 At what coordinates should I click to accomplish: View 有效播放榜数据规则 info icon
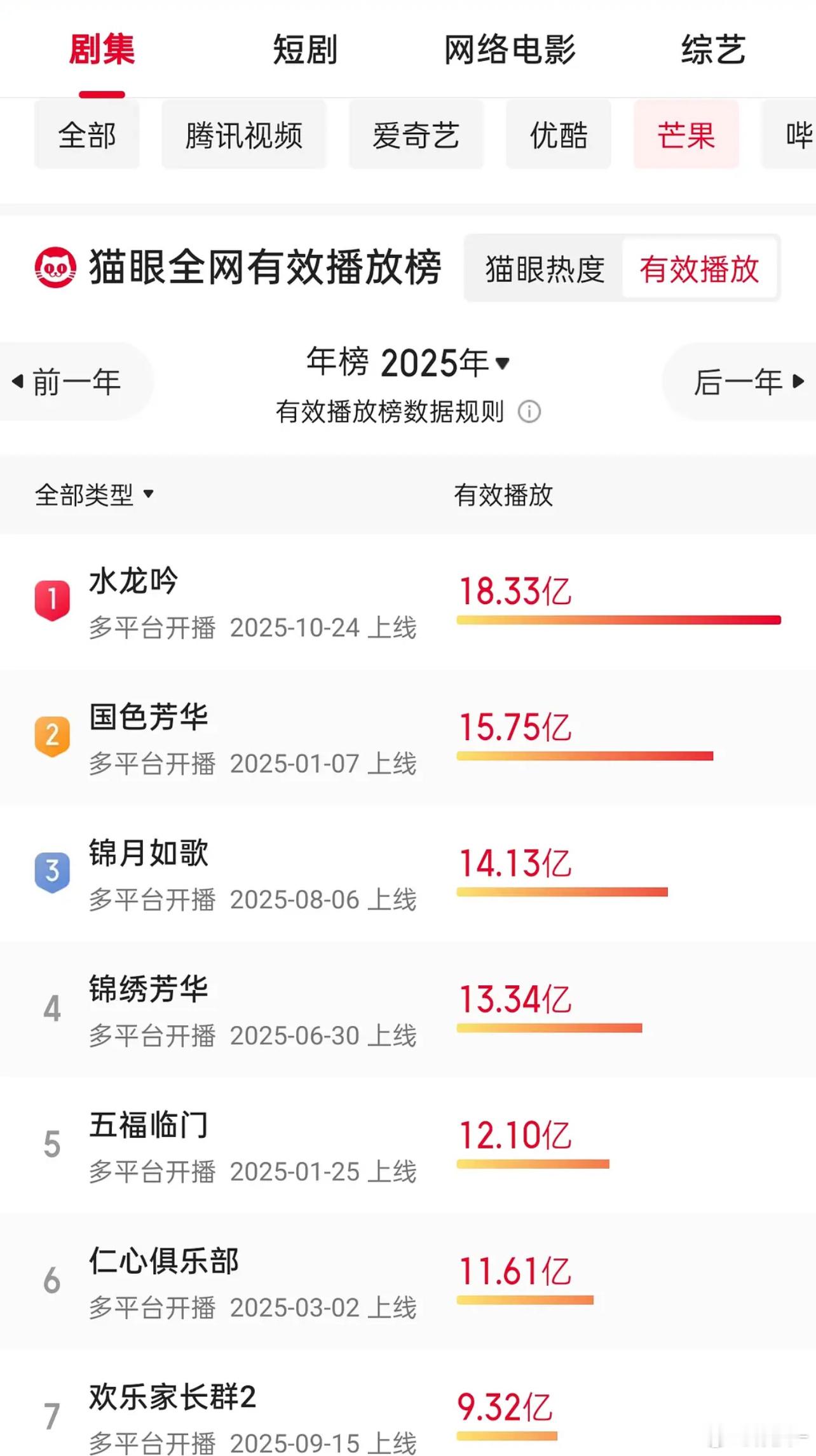[529, 412]
